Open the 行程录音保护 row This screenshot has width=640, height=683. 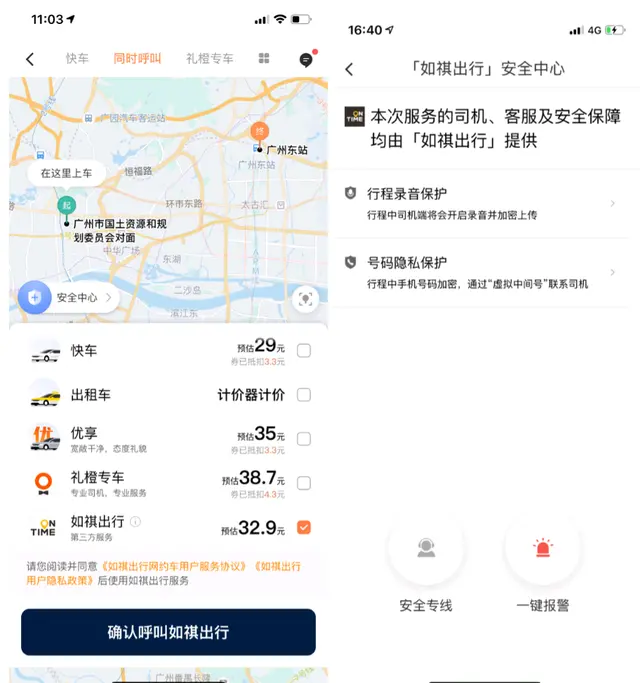click(479, 203)
